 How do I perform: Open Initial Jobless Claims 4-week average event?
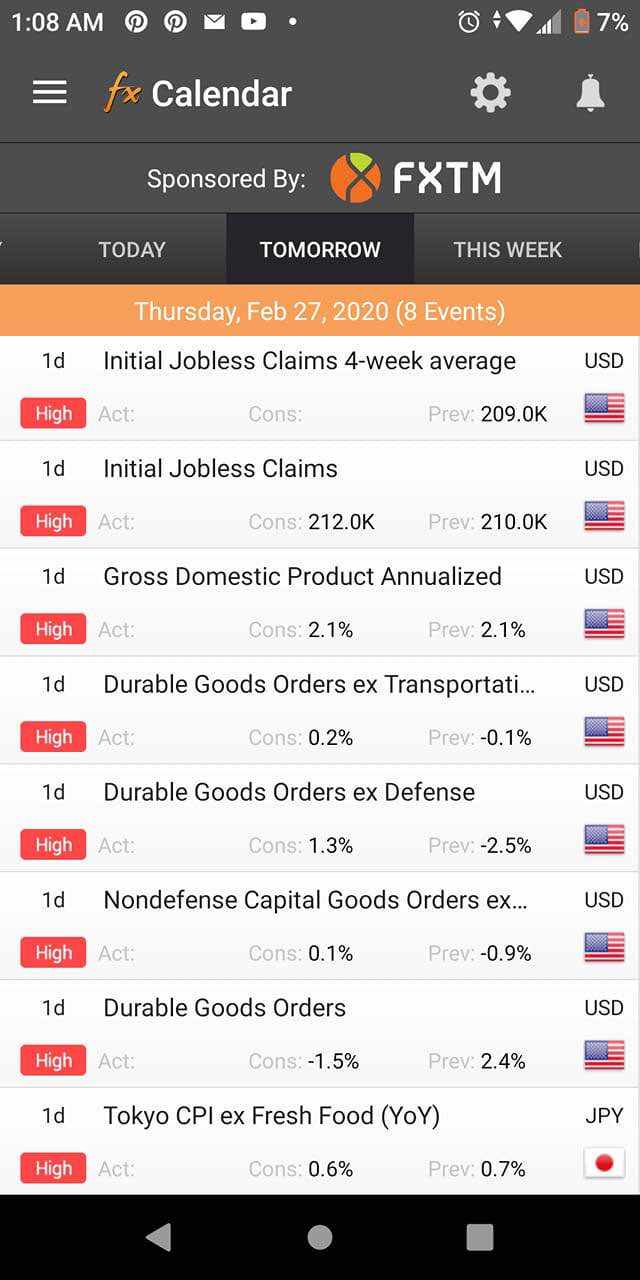(x=320, y=388)
